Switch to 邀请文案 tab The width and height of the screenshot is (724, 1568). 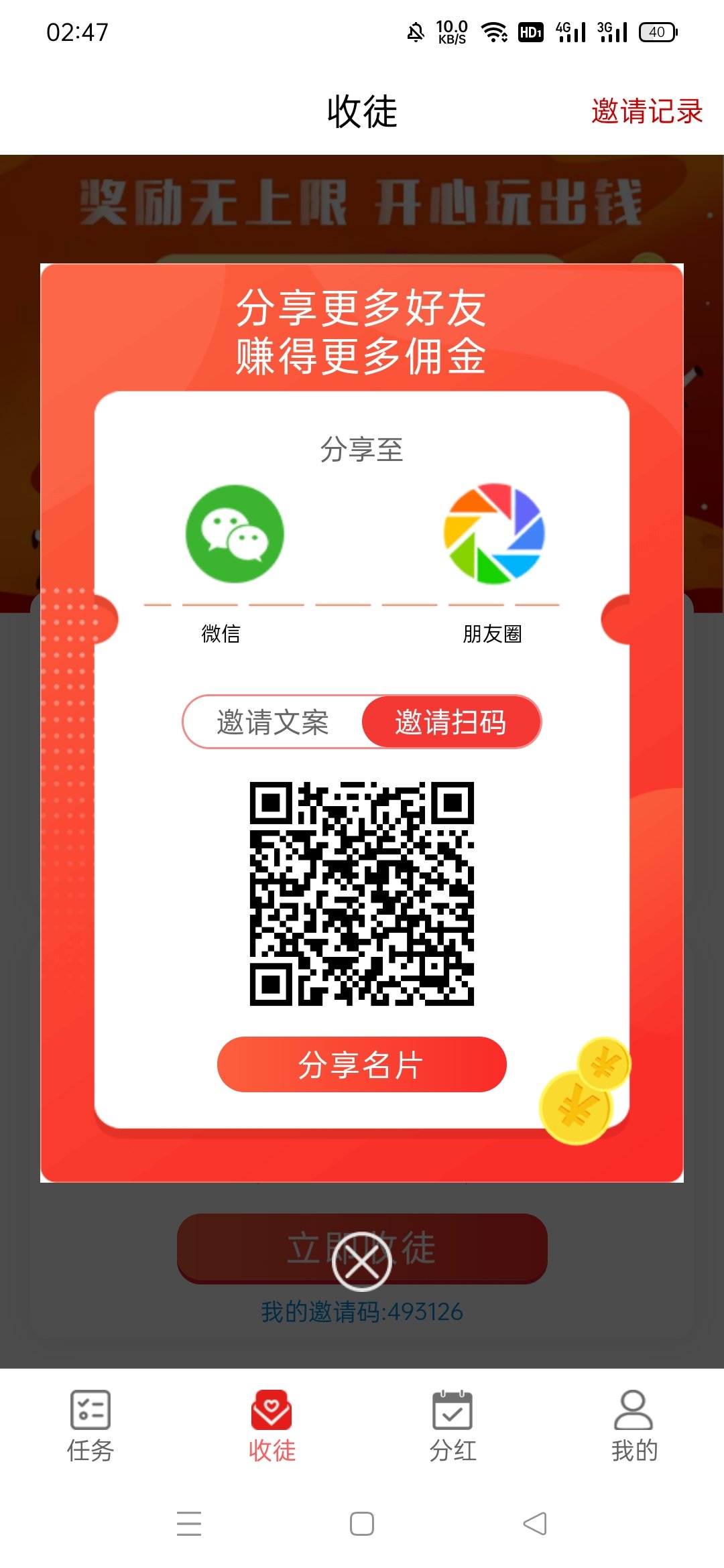coord(273,722)
